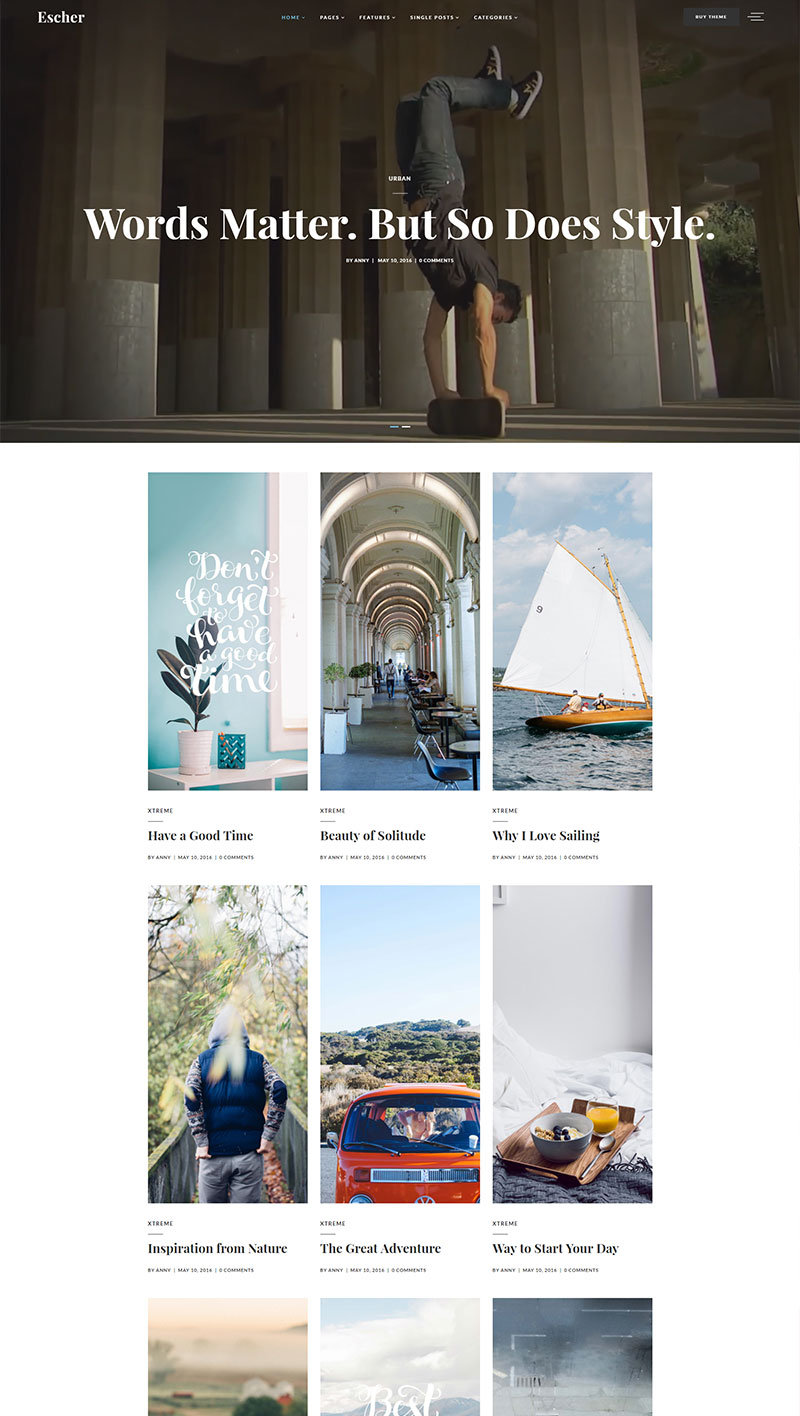Expand Single Posts dropdown
800x1416 pixels.
pos(434,17)
